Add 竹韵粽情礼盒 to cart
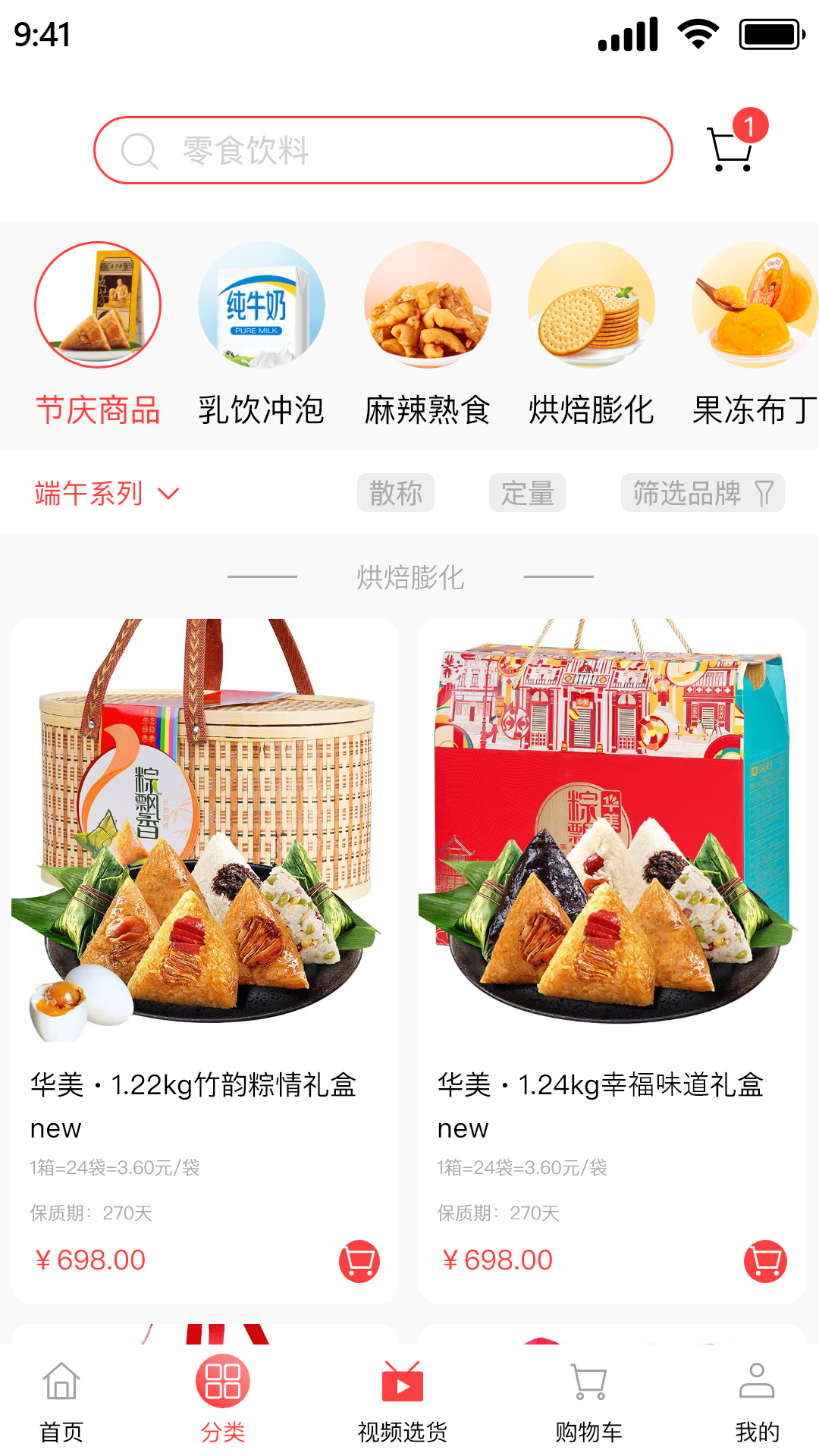The image size is (819, 1456). [x=359, y=1261]
